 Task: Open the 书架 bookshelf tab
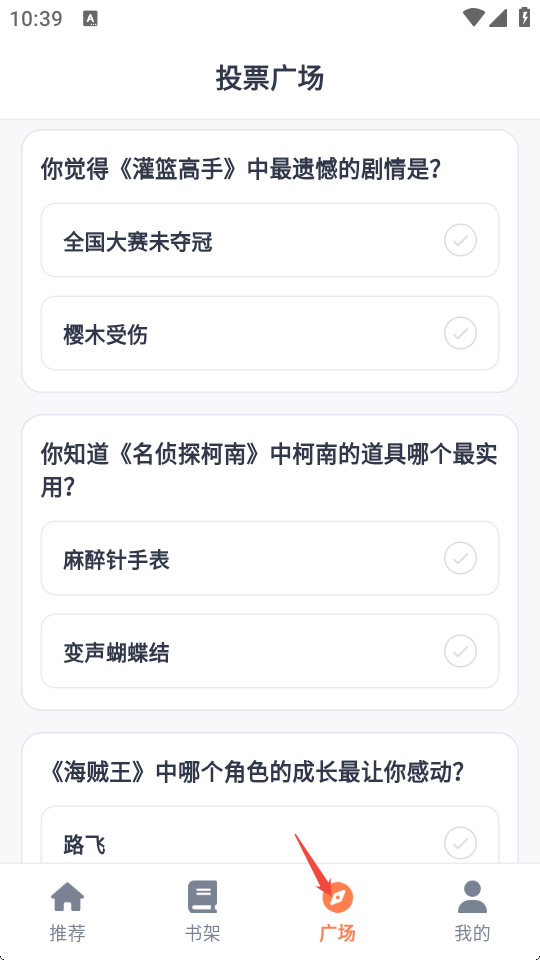(x=202, y=911)
